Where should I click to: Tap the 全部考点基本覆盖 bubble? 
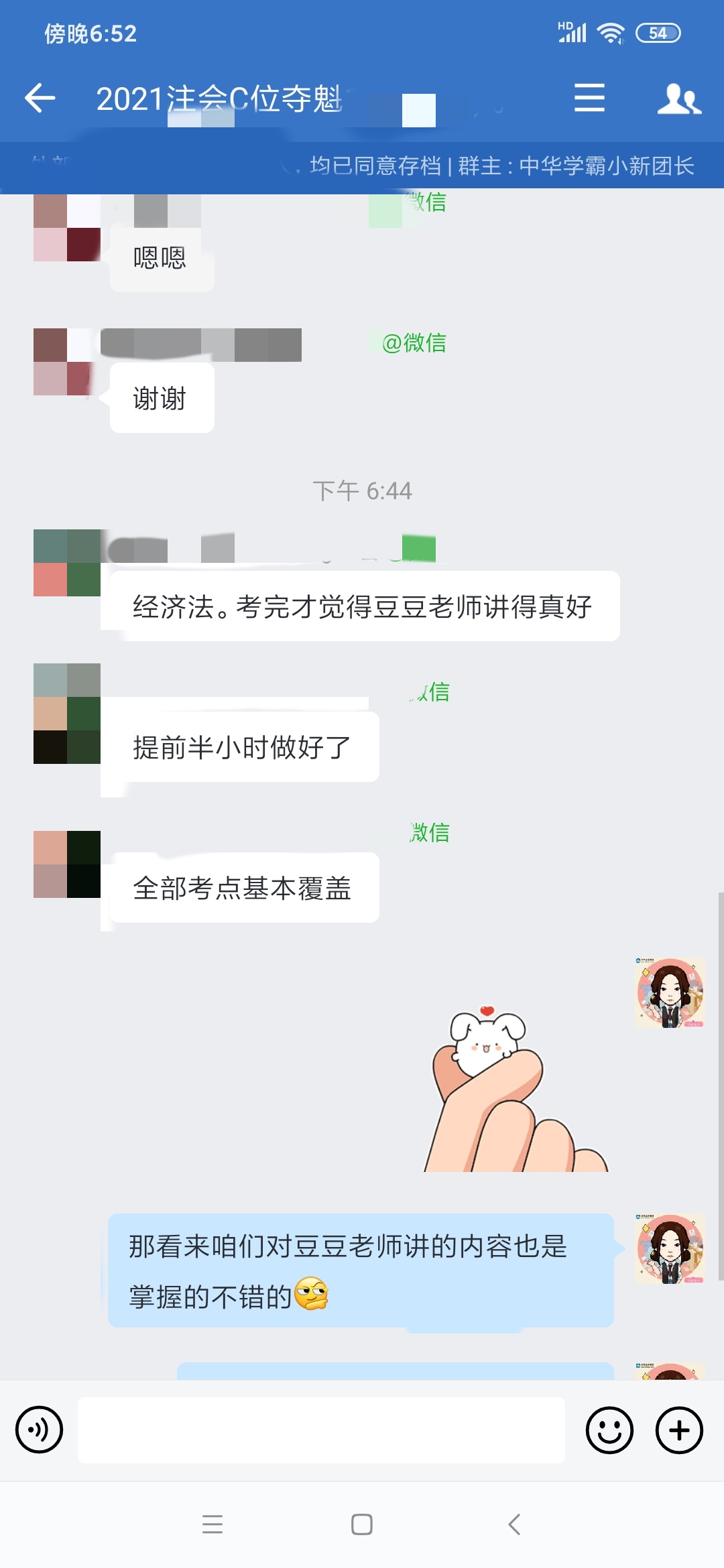(x=244, y=887)
